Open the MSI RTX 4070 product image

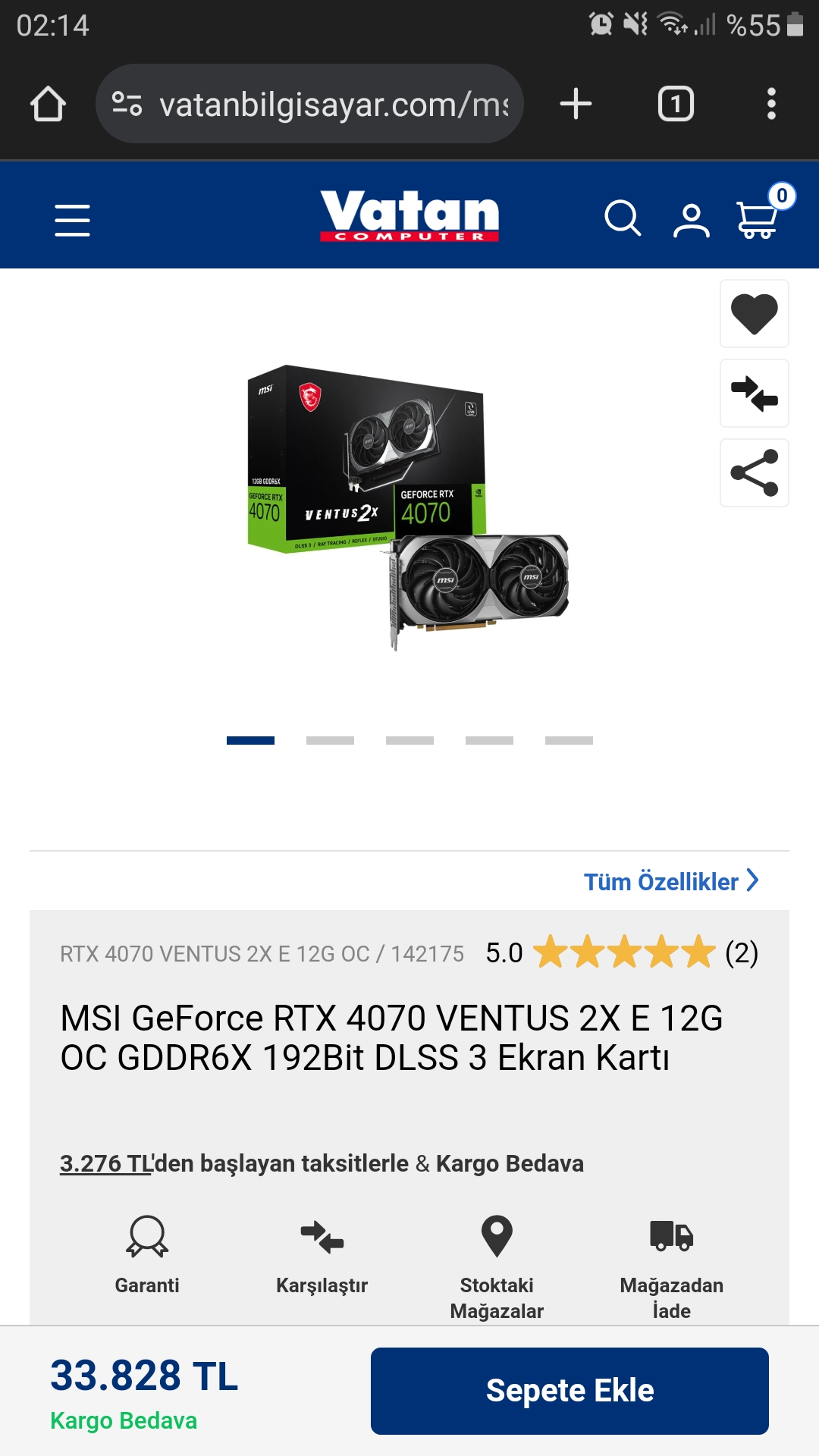[x=409, y=507]
